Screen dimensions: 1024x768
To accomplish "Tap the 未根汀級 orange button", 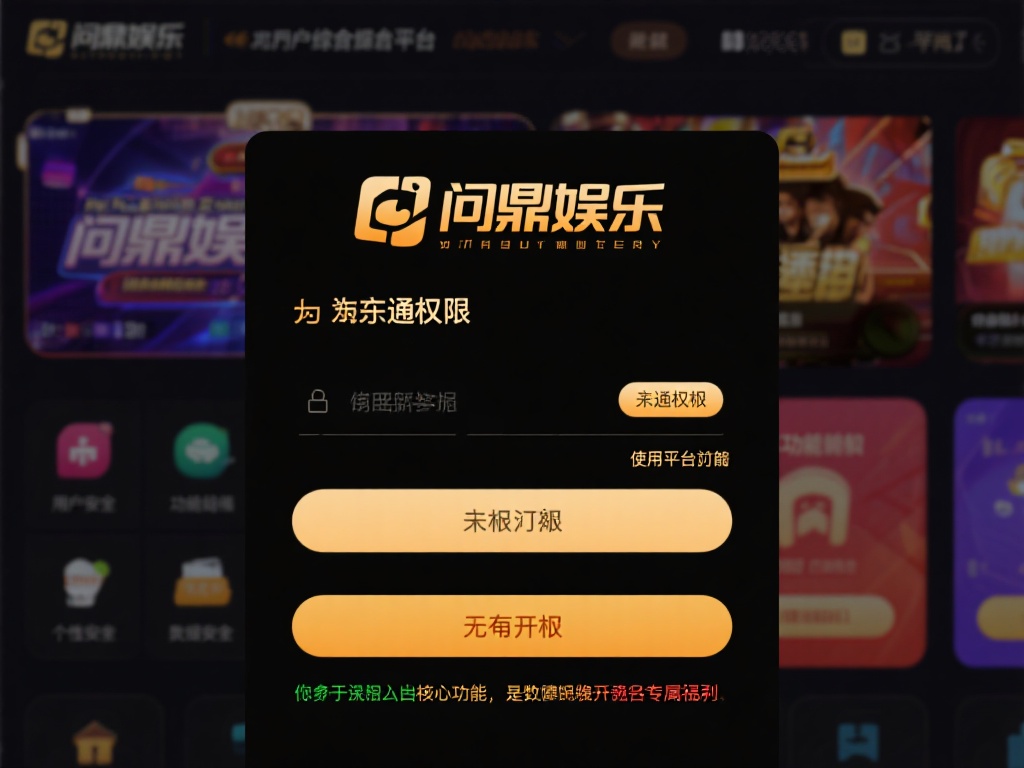I will (x=511, y=521).
